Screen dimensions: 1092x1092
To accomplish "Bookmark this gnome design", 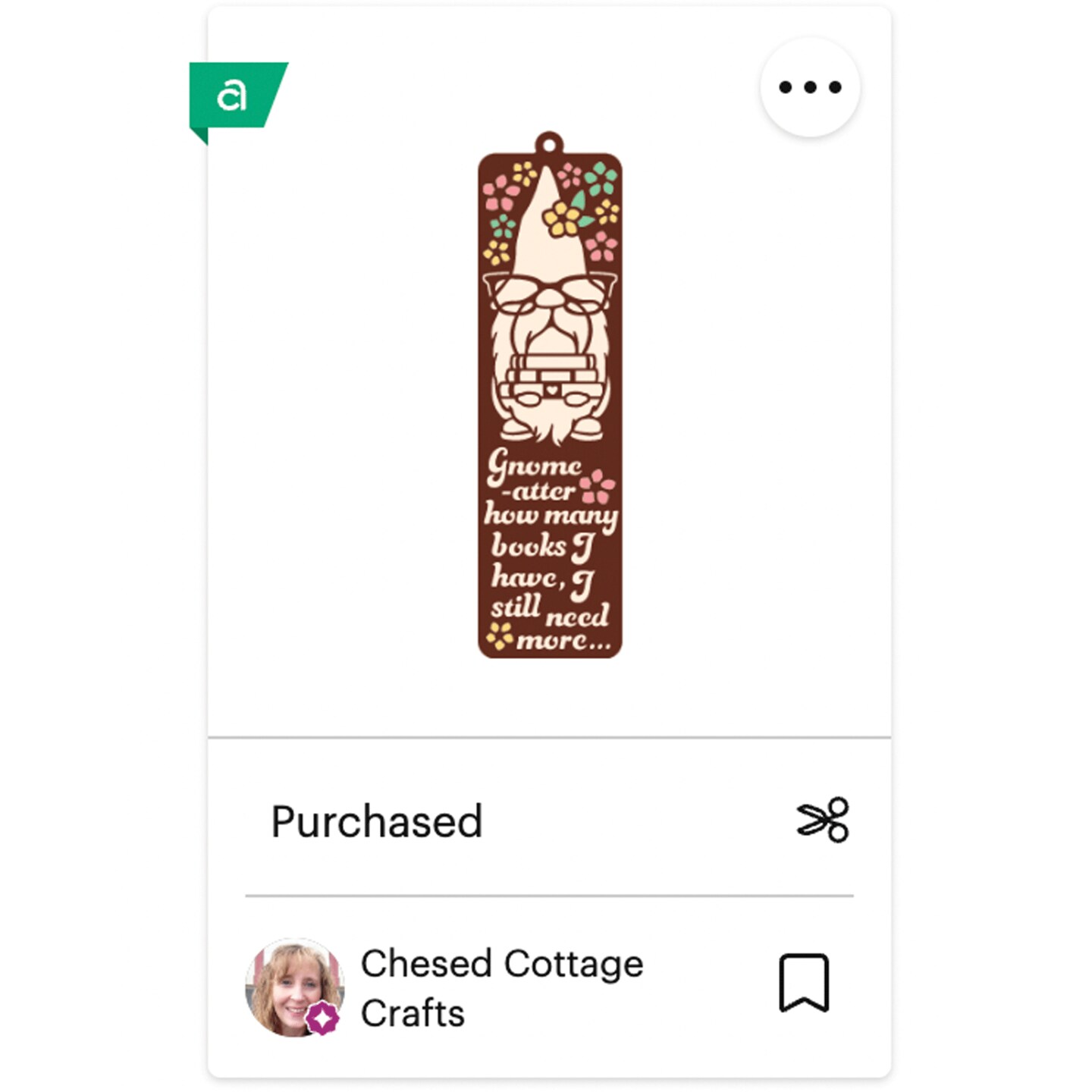I will point(804,983).
